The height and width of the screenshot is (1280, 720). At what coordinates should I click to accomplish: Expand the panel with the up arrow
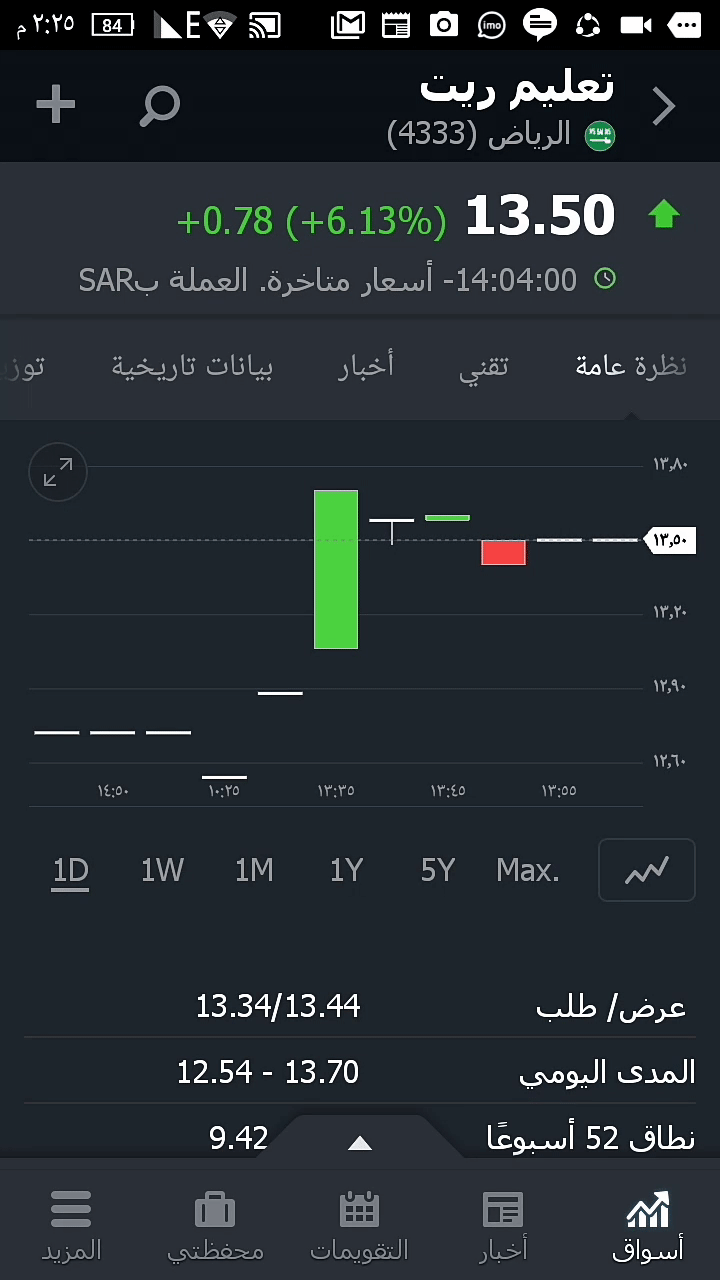tap(360, 1143)
